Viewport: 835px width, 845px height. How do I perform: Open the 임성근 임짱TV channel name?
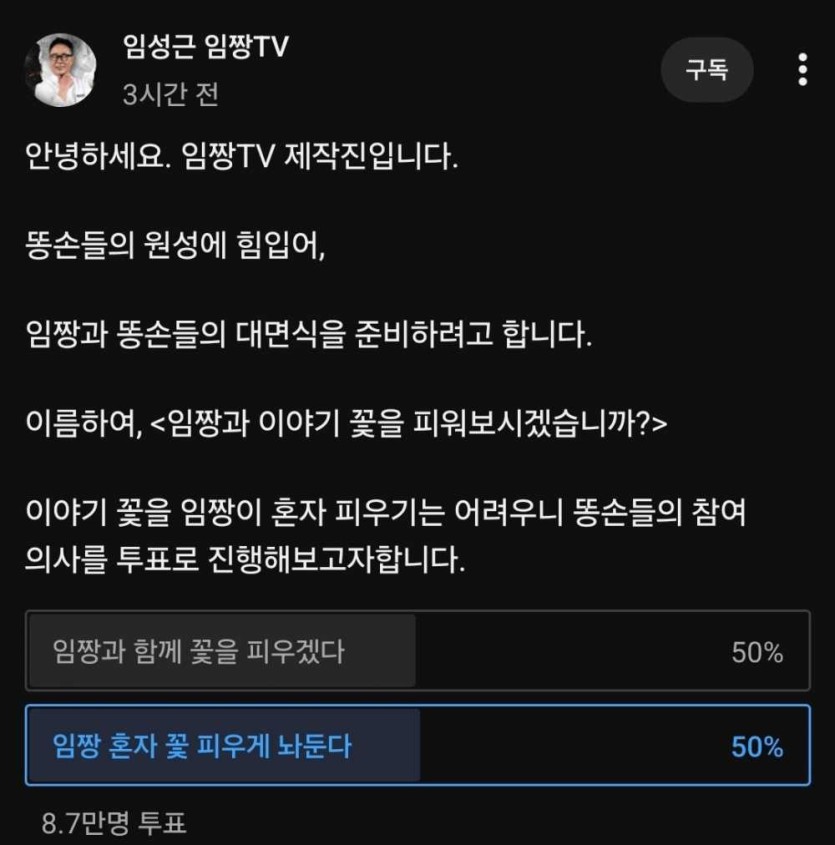point(205,48)
